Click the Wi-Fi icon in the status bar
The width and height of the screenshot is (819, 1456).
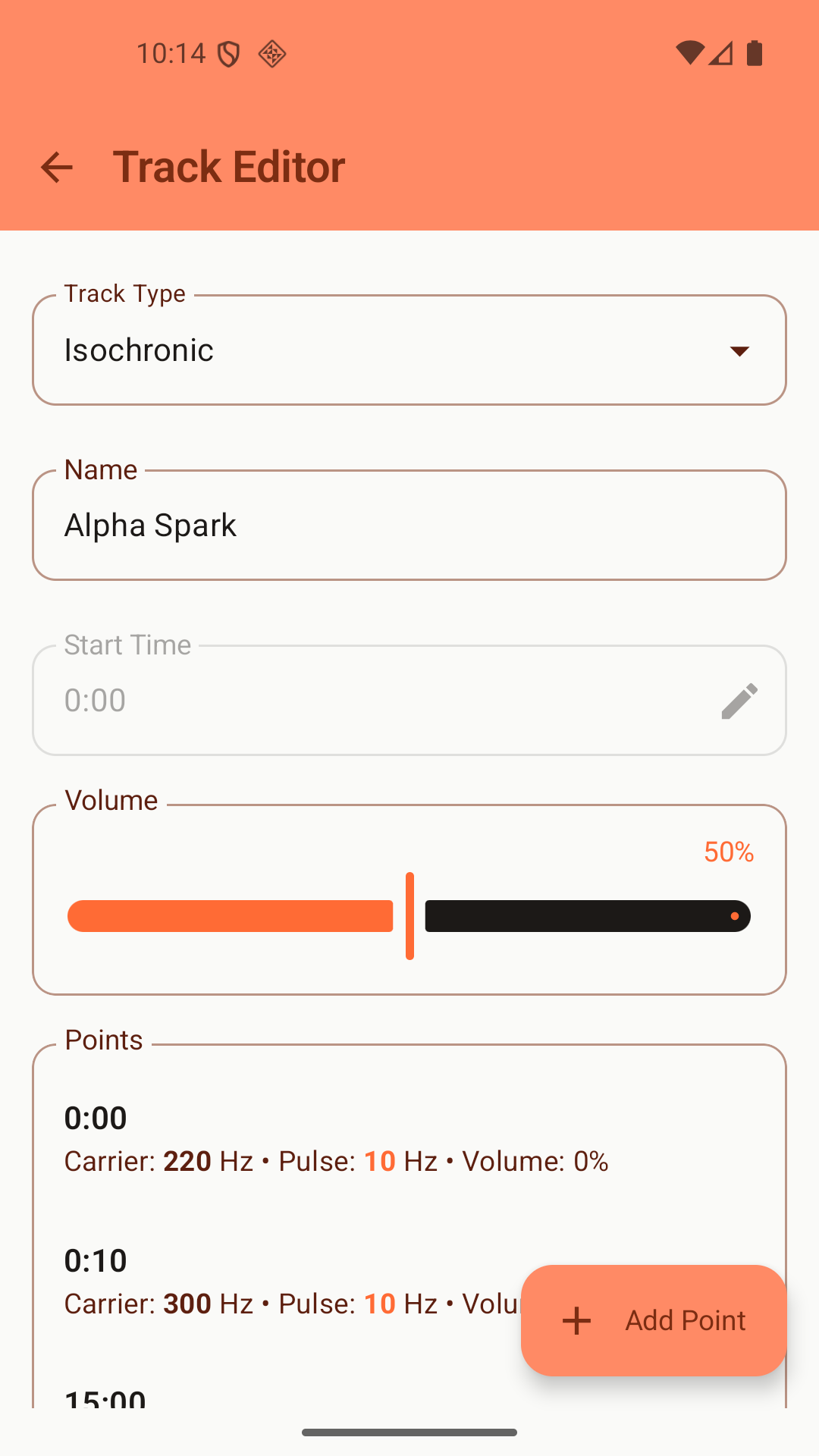(x=691, y=54)
